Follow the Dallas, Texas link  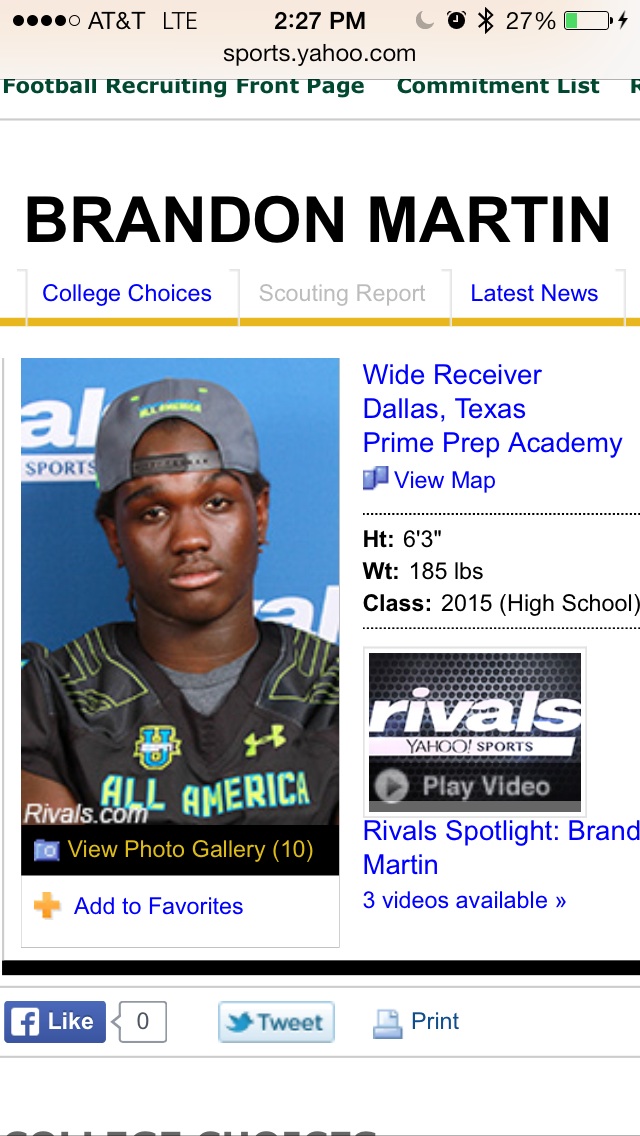coord(444,409)
